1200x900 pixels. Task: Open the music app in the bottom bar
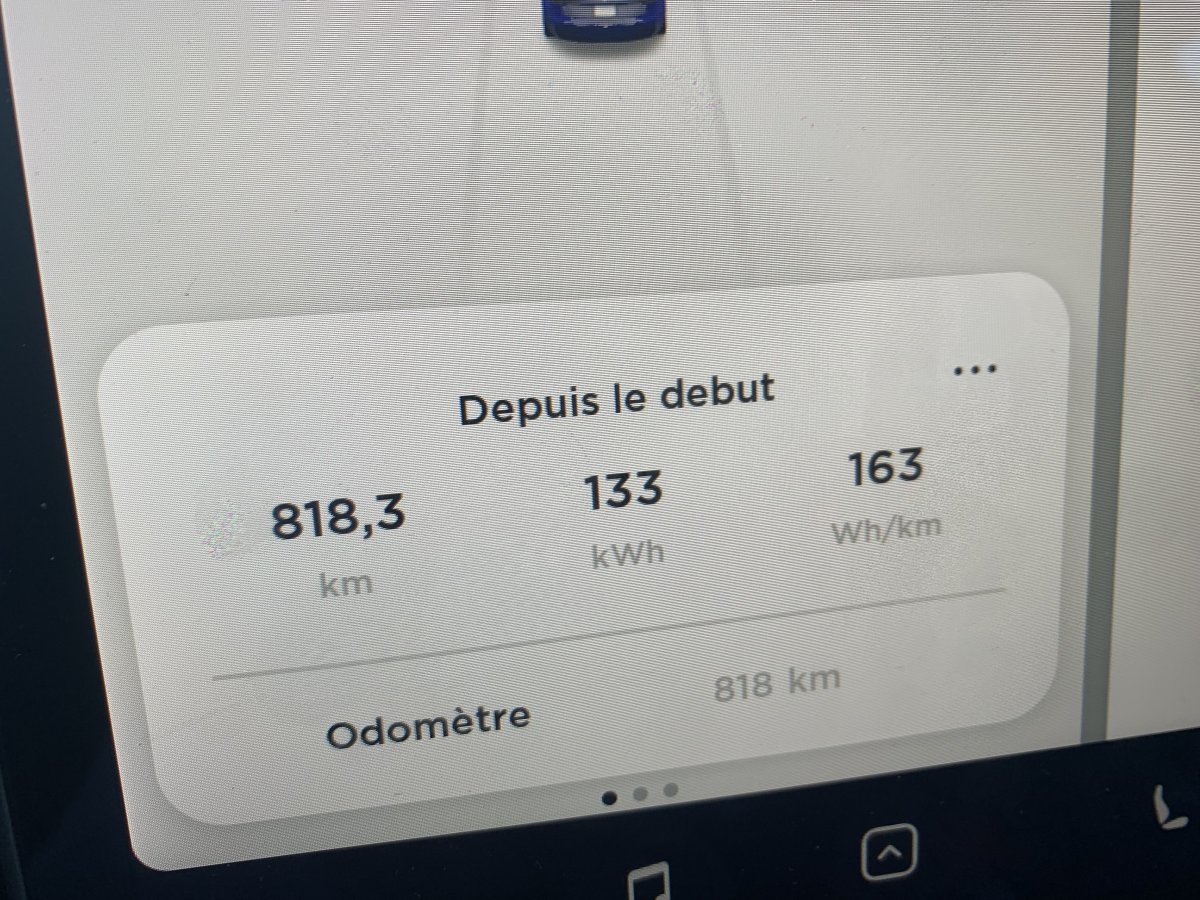click(x=648, y=883)
